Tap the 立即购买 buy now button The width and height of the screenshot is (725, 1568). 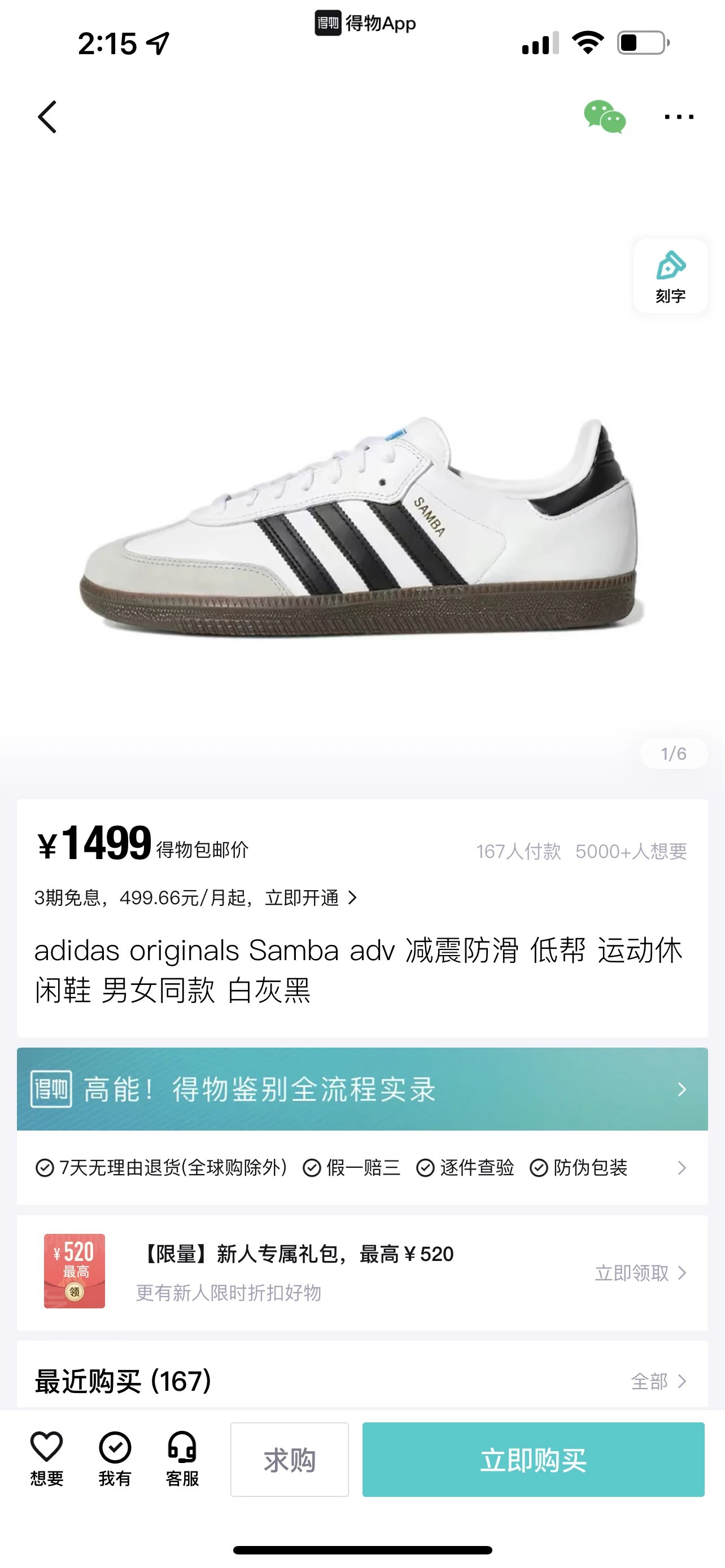click(x=533, y=1460)
